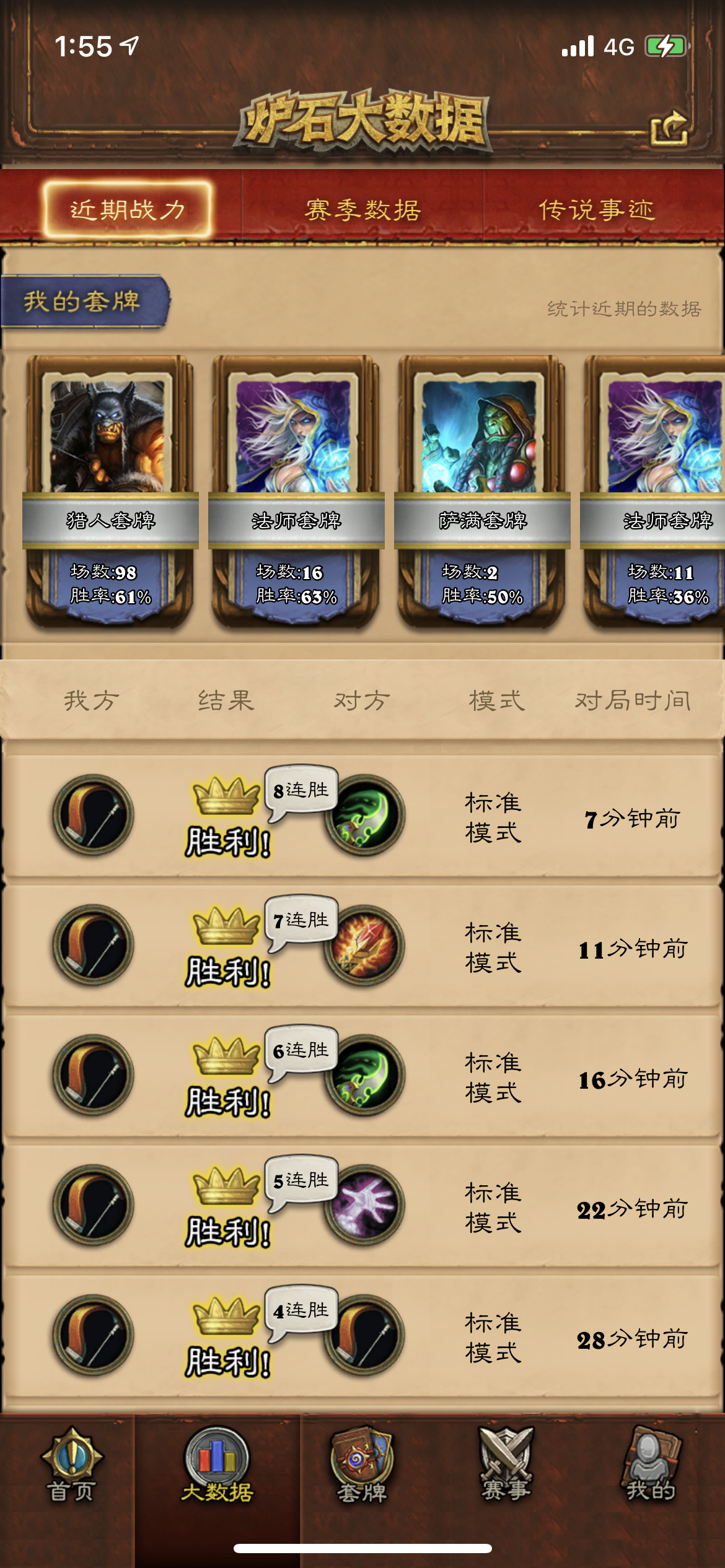Image resolution: width=725 pixels, height=1568 pixels.
Task: Open the 6连胜 match from 16分钟前
Action: (362, 1076)
